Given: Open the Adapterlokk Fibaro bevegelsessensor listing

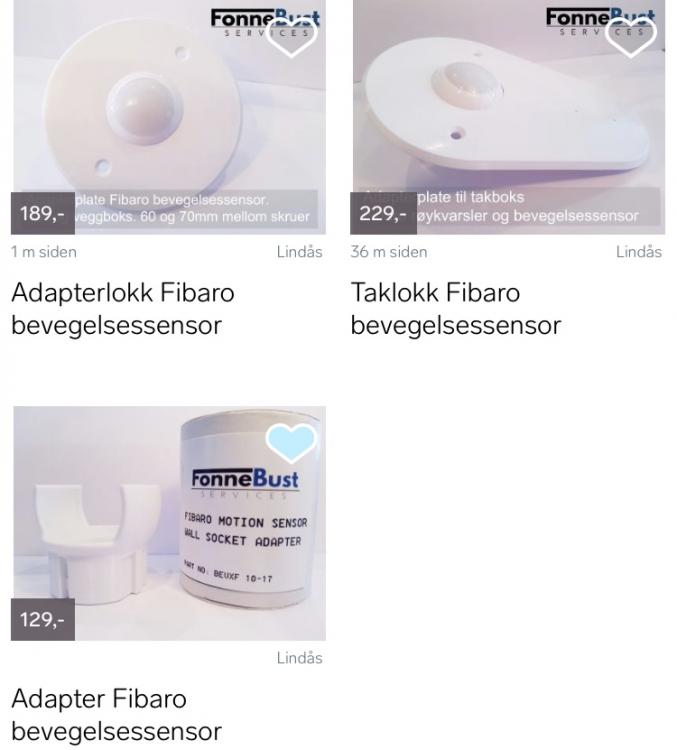Looking at the screenshot, I should coord(123,309).
